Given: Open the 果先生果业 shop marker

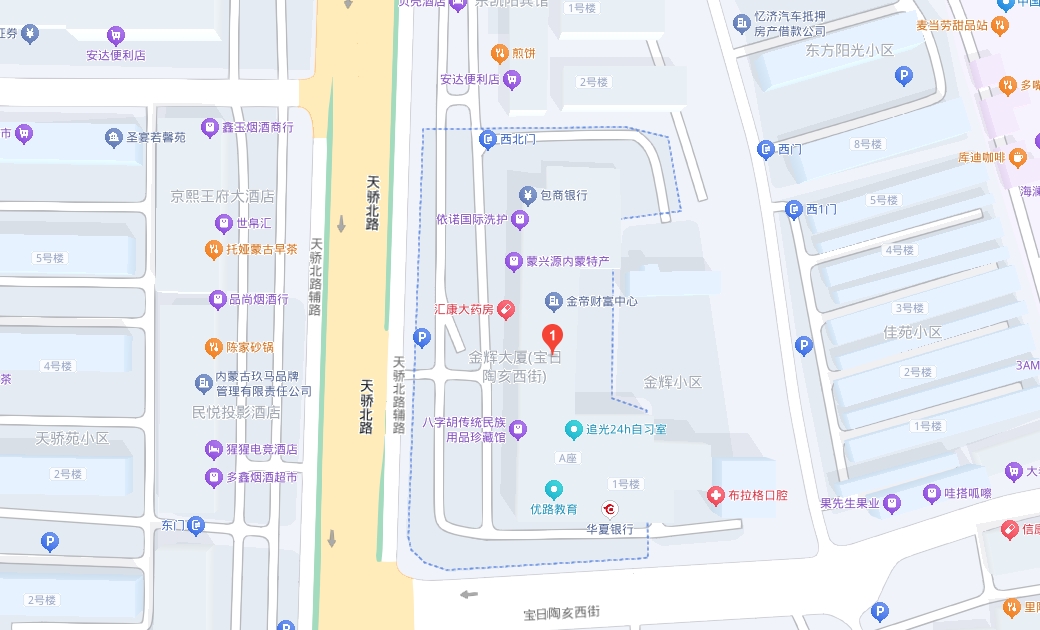Looking at the screenshot, I should 891,504.
